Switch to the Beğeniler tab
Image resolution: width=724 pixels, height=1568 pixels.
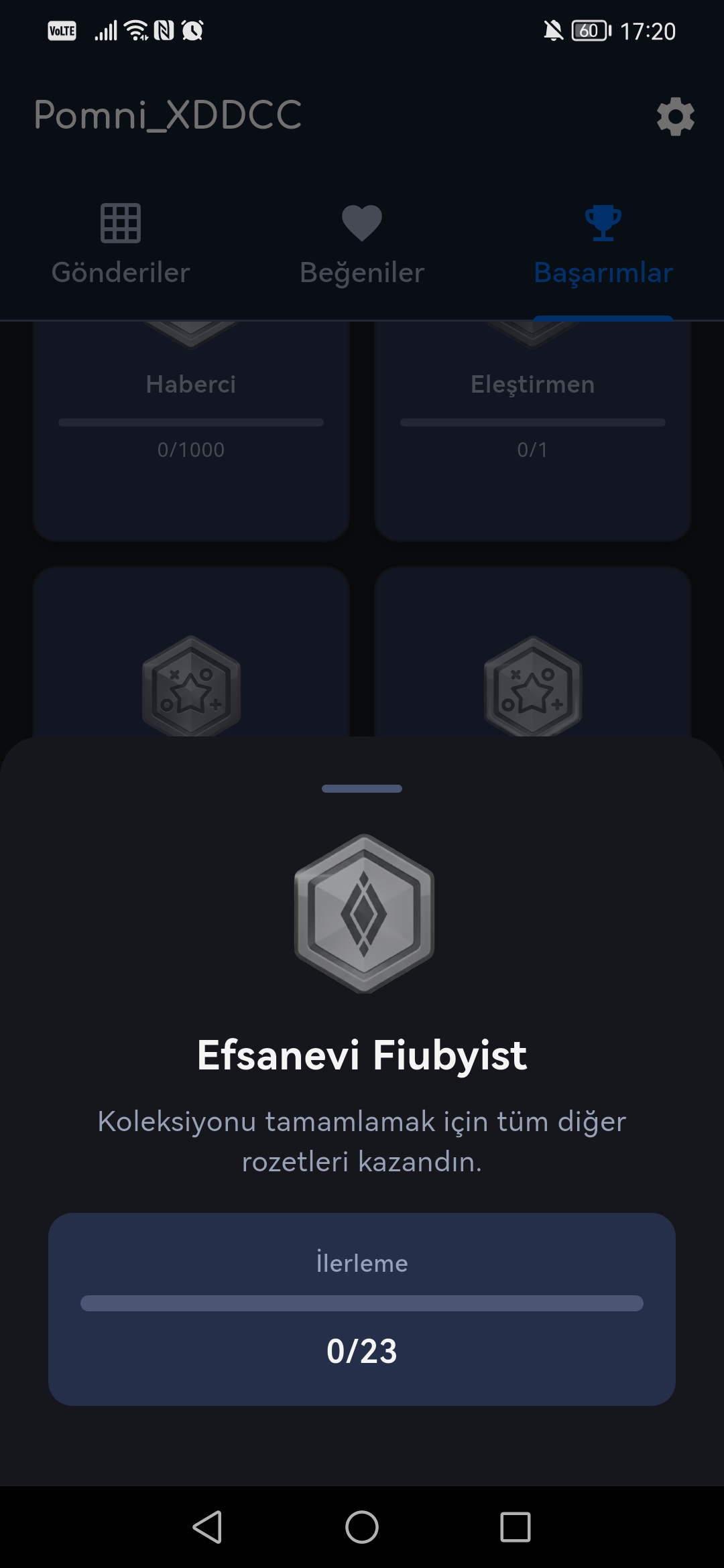tap(362, 245)
